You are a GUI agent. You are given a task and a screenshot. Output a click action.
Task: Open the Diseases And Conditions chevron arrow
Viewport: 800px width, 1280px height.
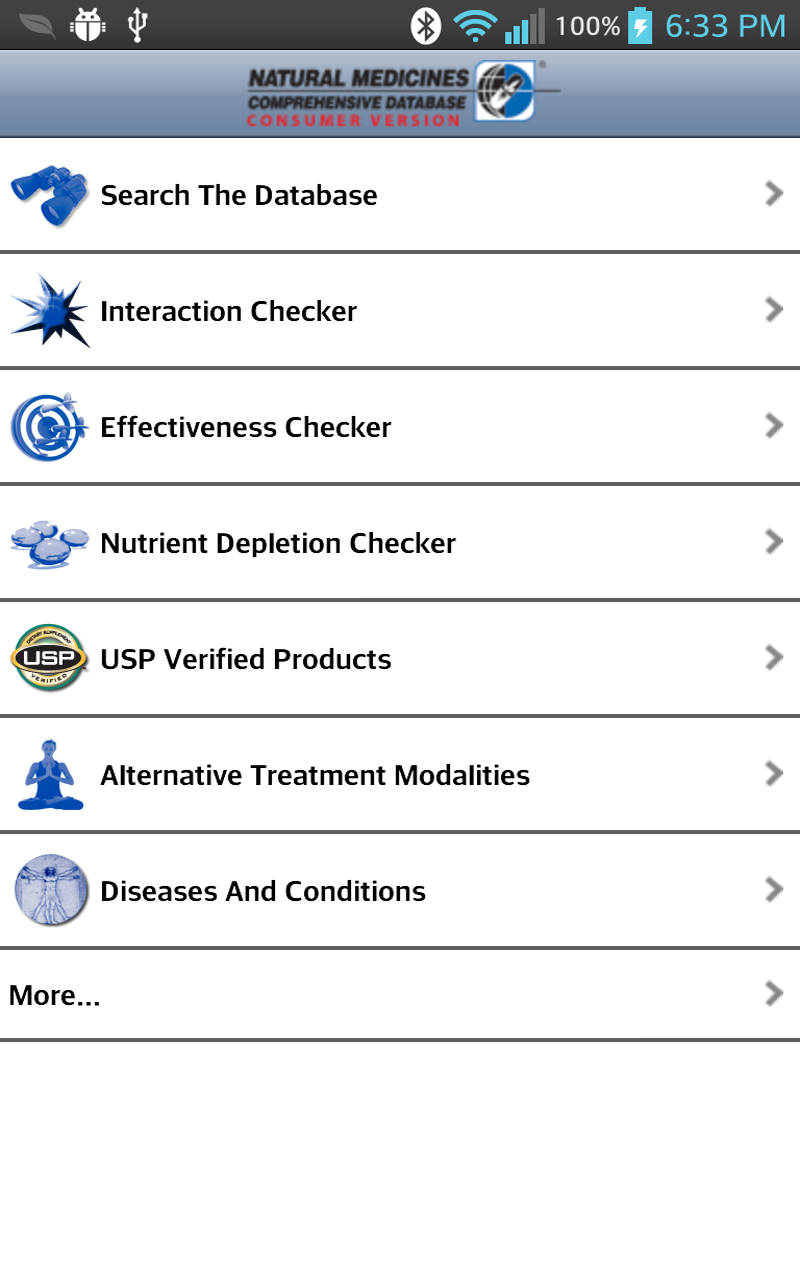point(772,889)
